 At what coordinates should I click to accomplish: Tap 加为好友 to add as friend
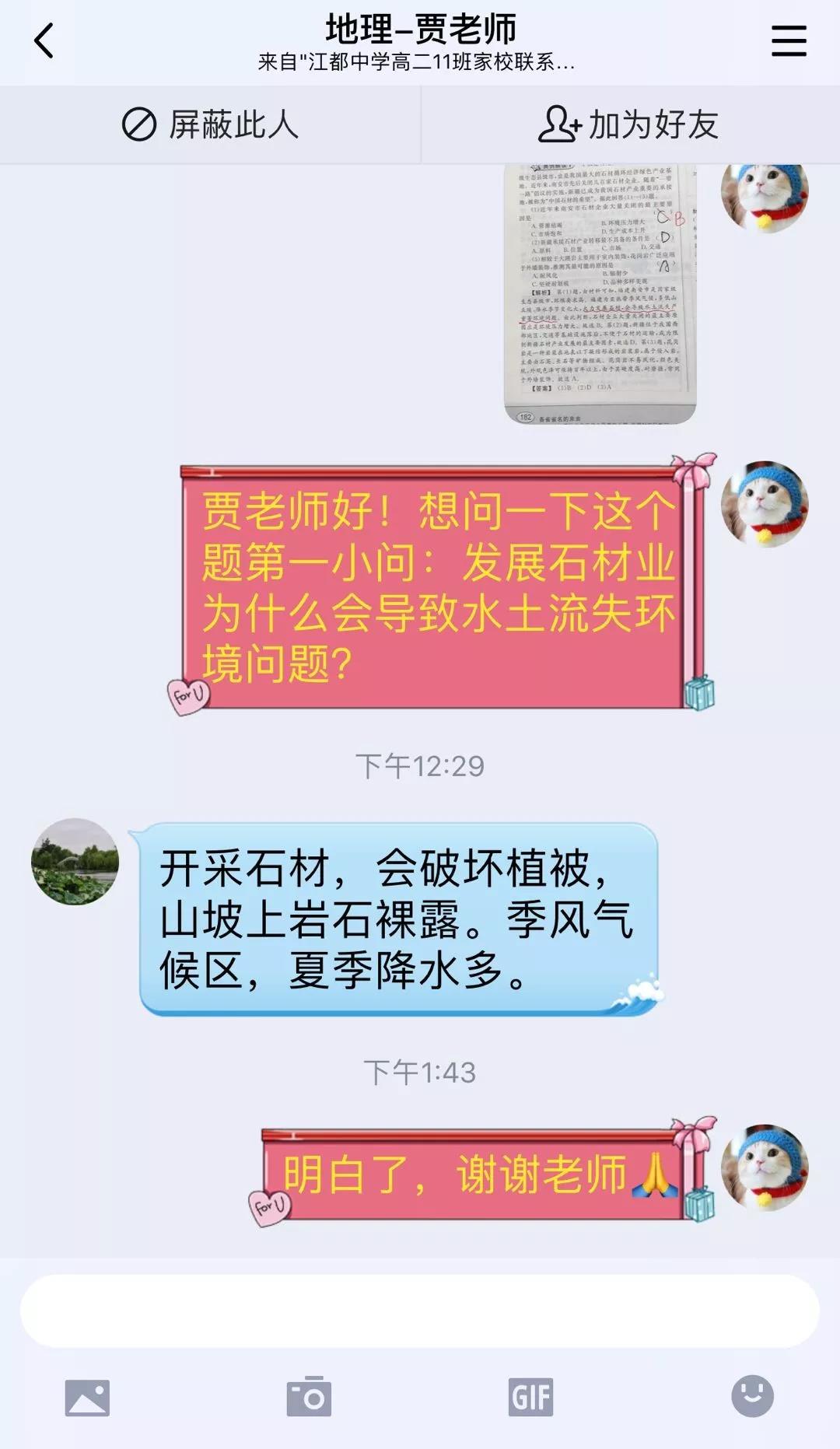628,124
